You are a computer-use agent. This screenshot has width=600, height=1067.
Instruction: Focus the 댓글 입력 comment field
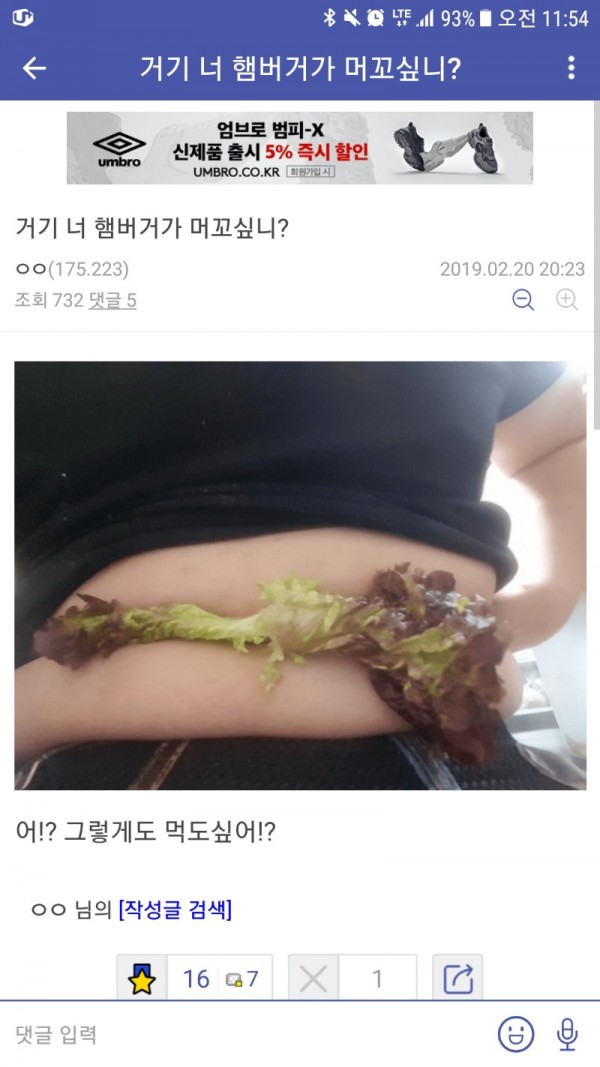[x=240, y=1034]
